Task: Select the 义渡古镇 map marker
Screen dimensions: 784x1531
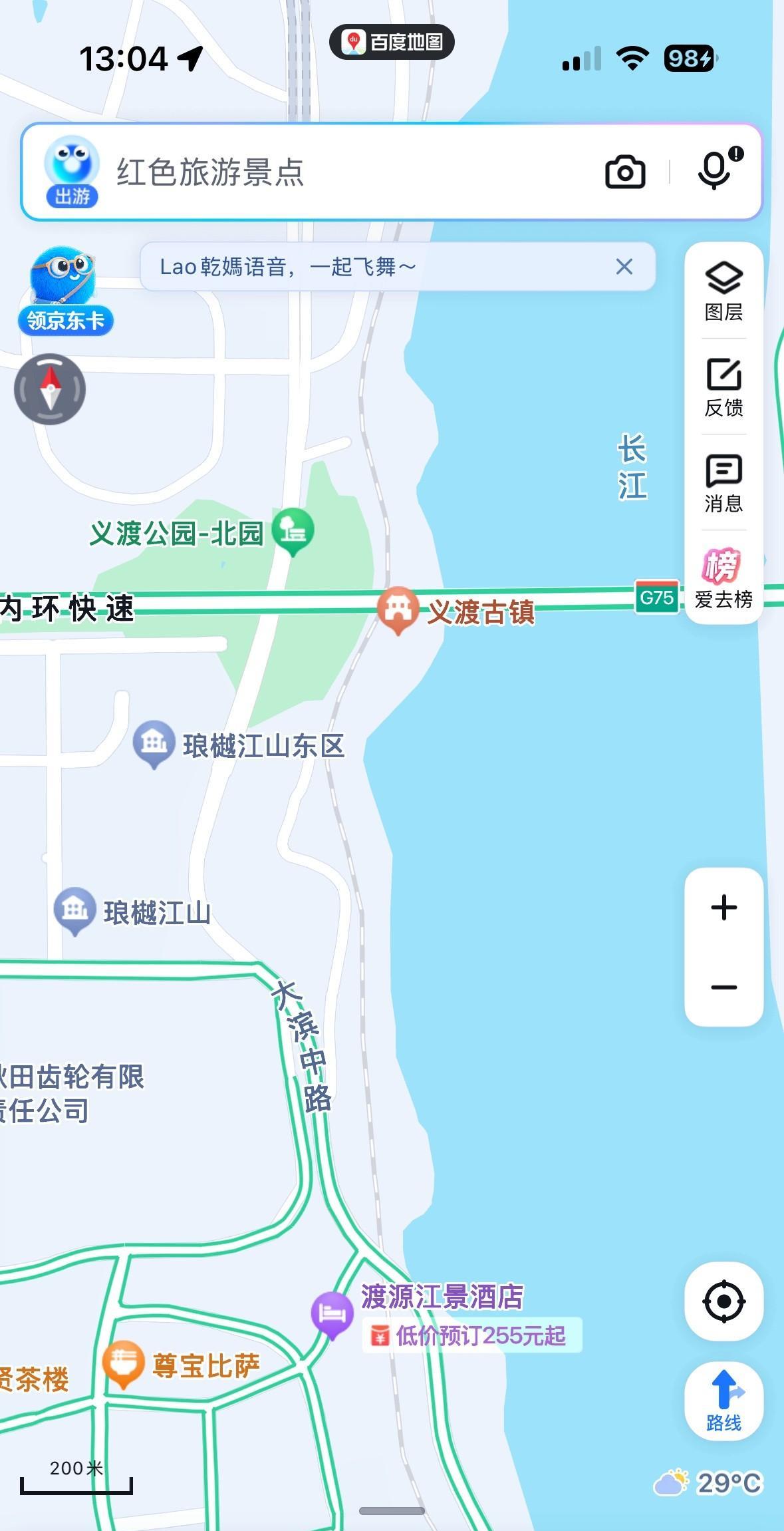Action: (x=398, y=608)
